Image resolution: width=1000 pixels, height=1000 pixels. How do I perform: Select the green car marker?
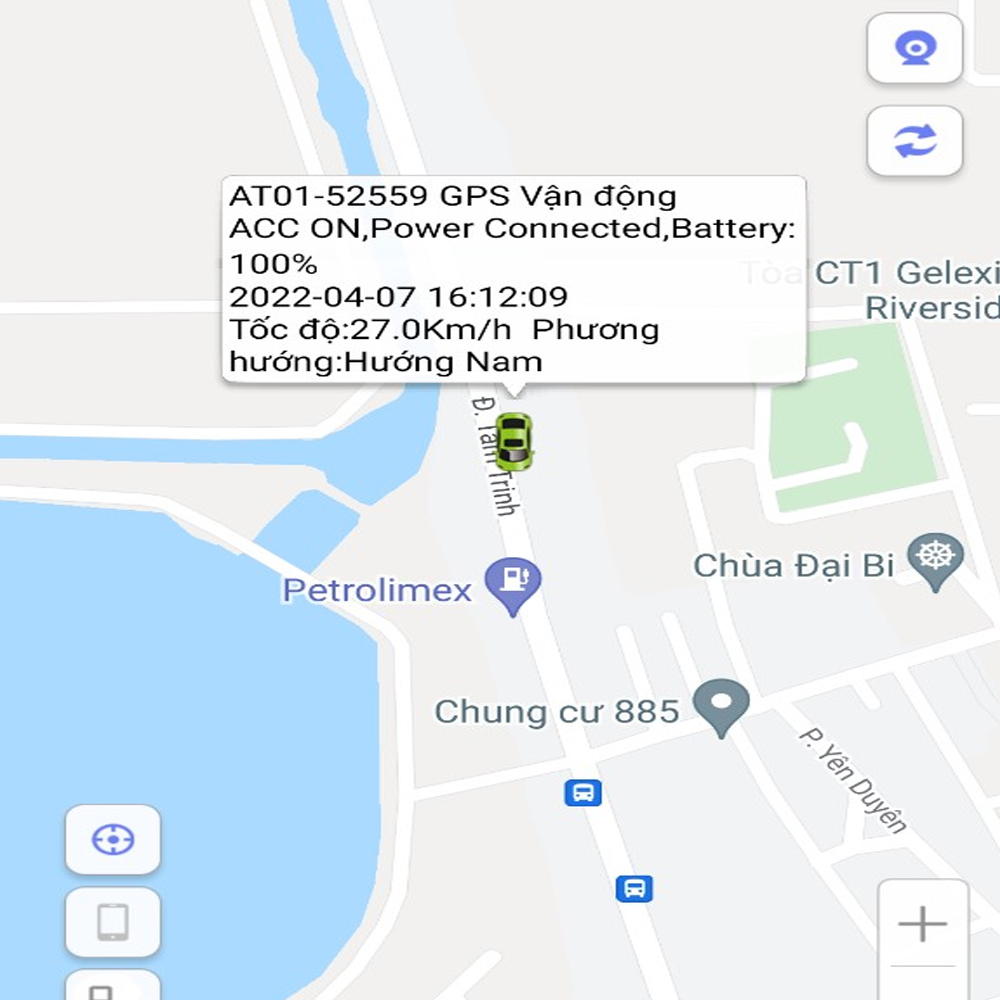[515, 441]
